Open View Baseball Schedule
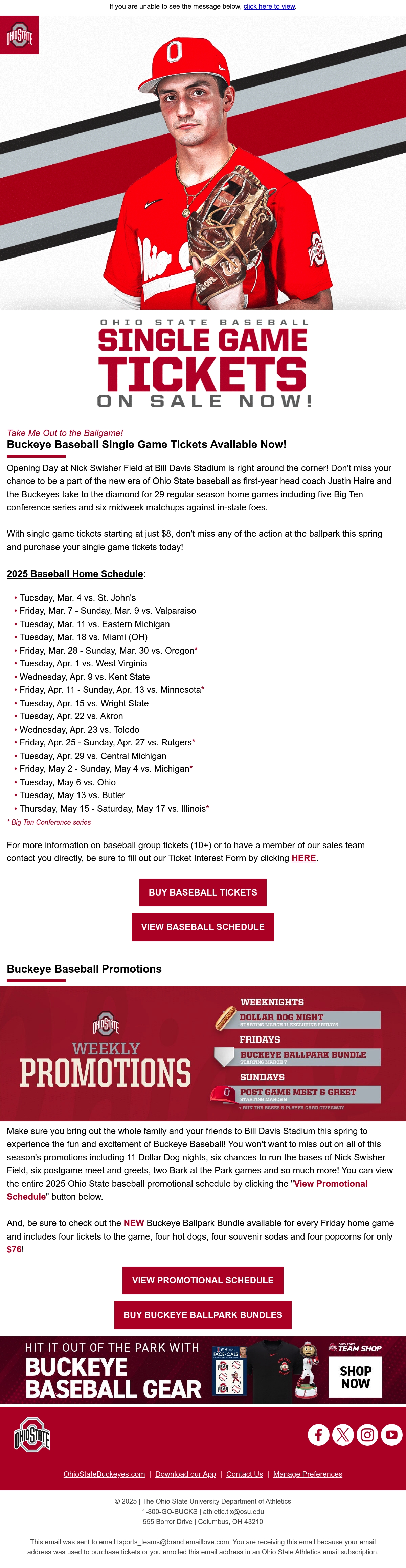Viewport: 406px width, 1568px height. [203, 927]
